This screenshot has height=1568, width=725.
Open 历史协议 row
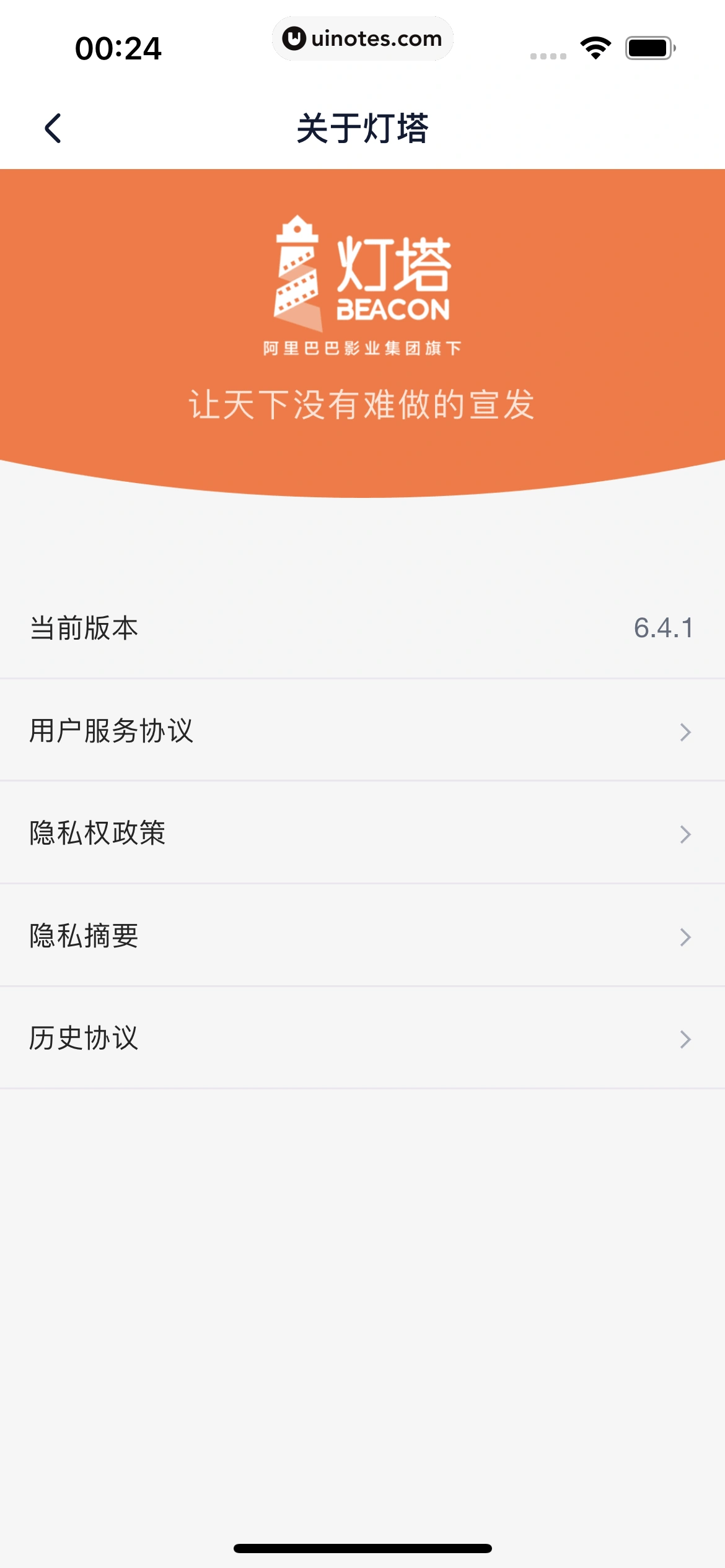[362, 1038]
